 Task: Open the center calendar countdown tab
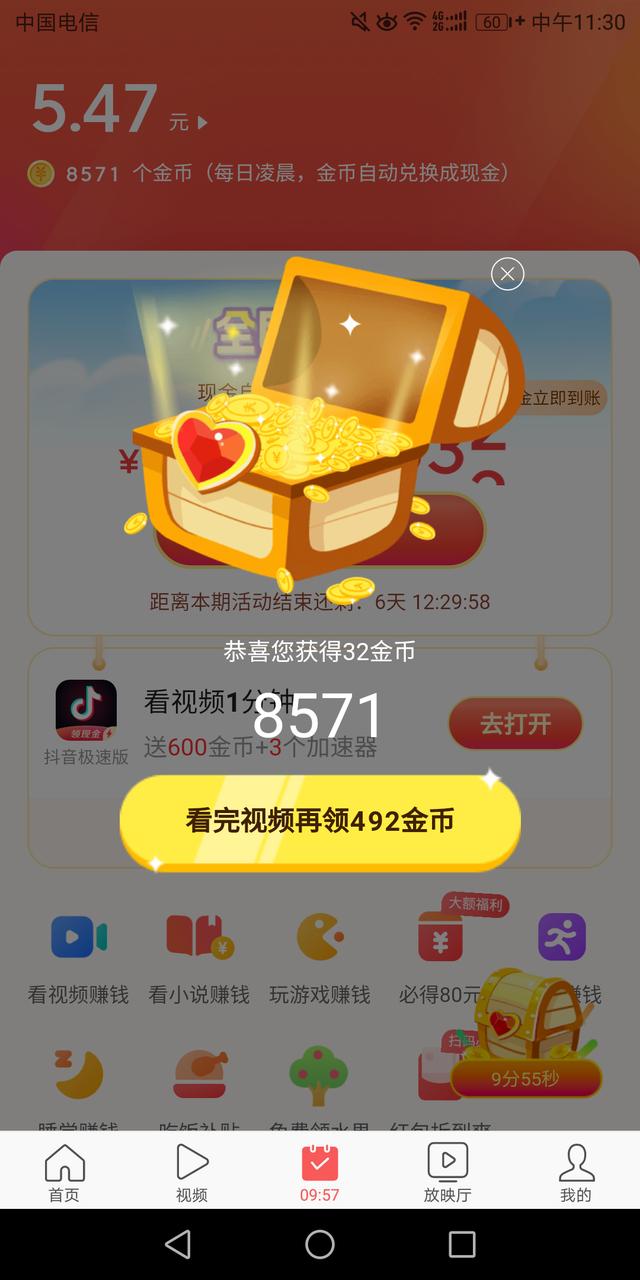pyautogui.click(x=320, y=1172)
